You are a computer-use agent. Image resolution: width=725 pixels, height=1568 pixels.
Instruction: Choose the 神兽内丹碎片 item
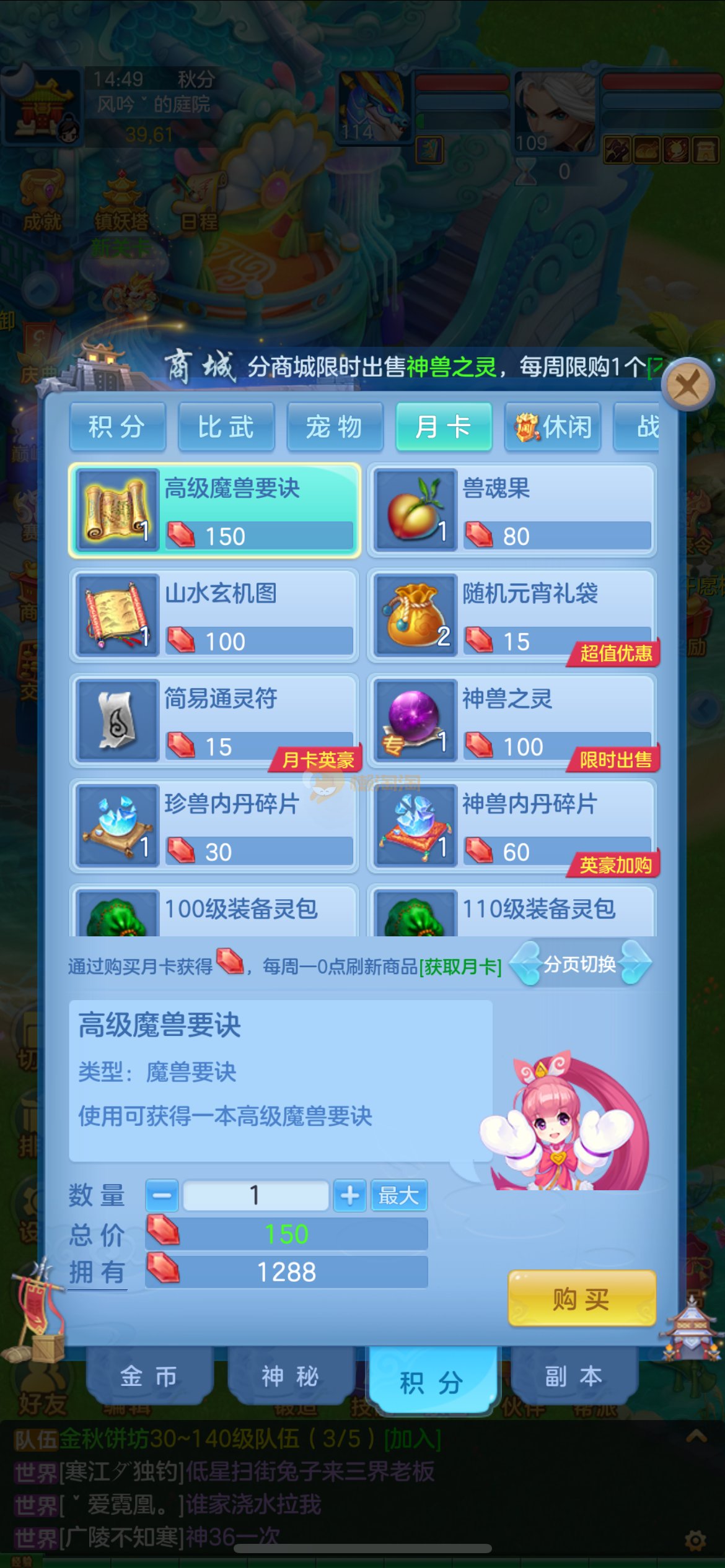512,826
